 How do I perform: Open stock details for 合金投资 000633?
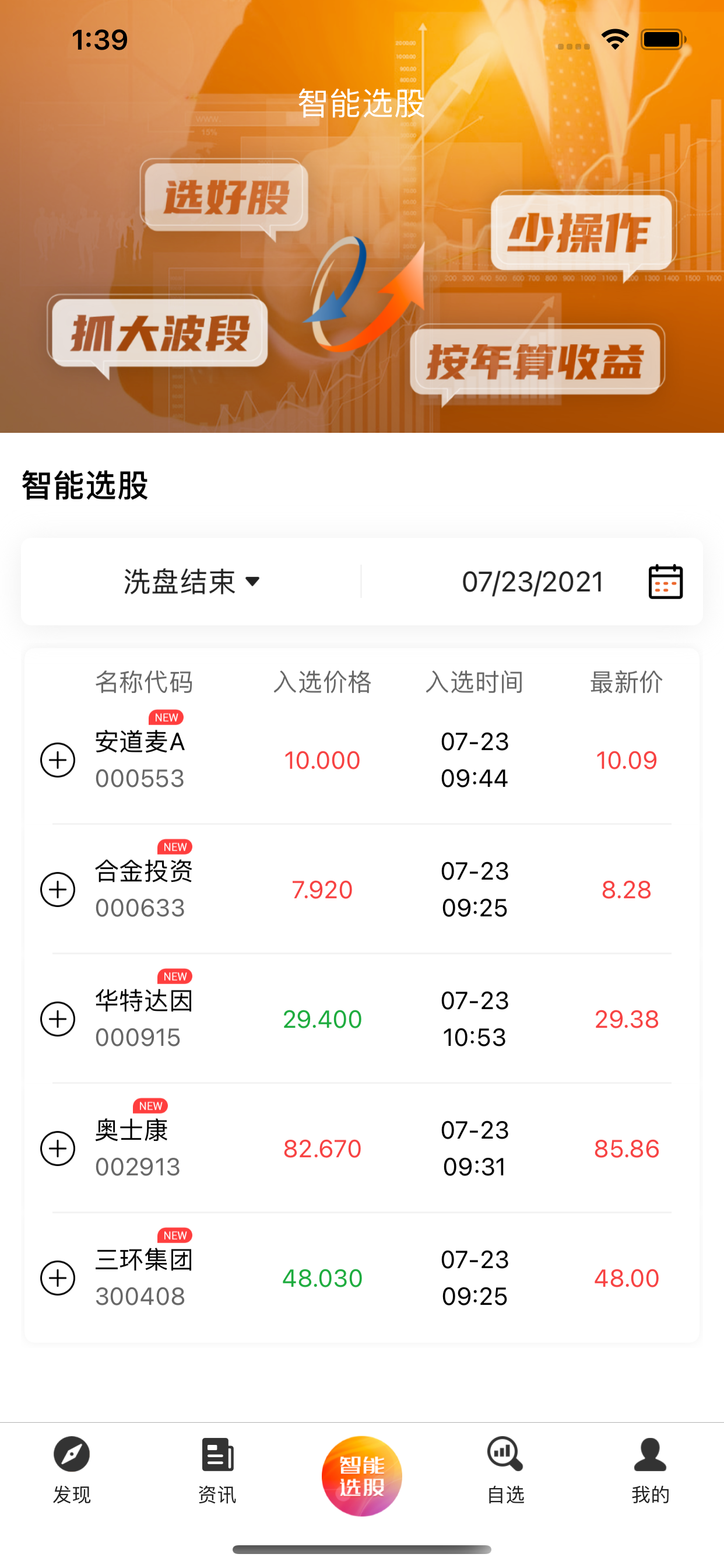coord(143,890)
